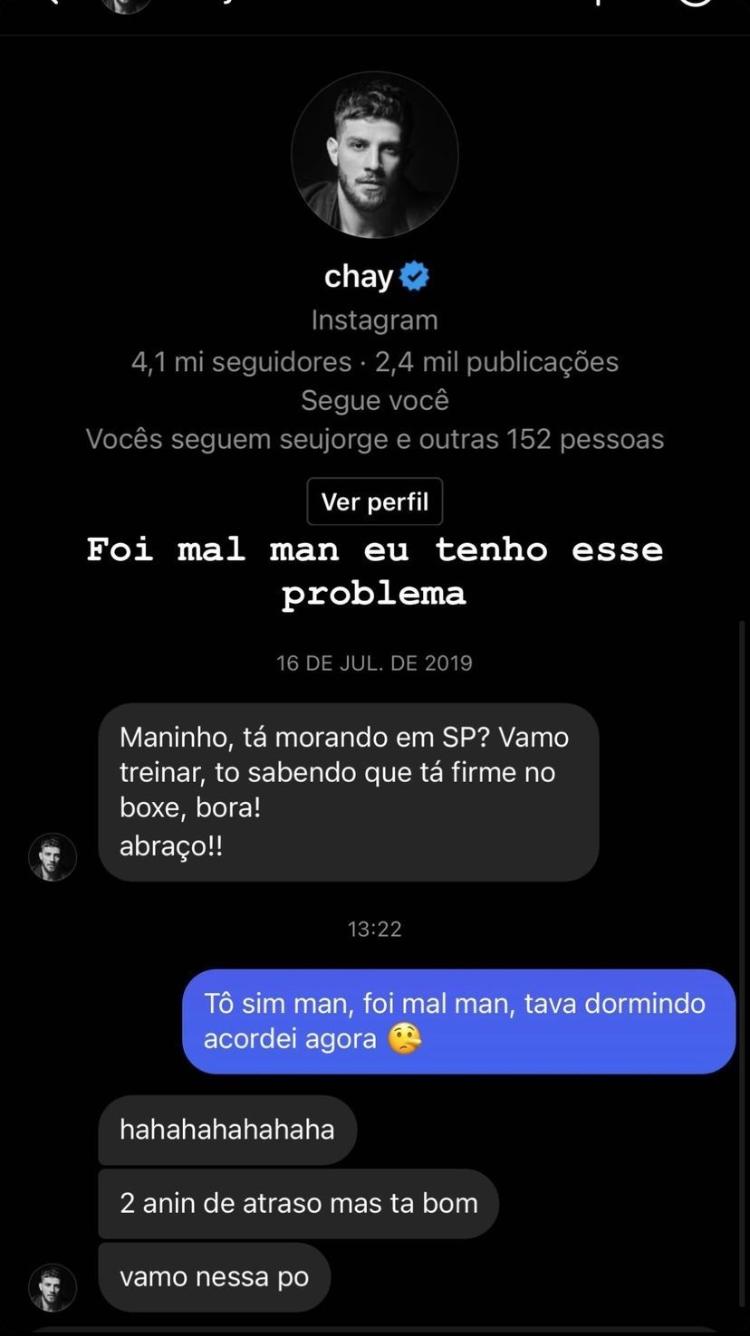Tap the blue message about tava dormindo
This screenshot has height=1336, width=750.
[458, 1021]
